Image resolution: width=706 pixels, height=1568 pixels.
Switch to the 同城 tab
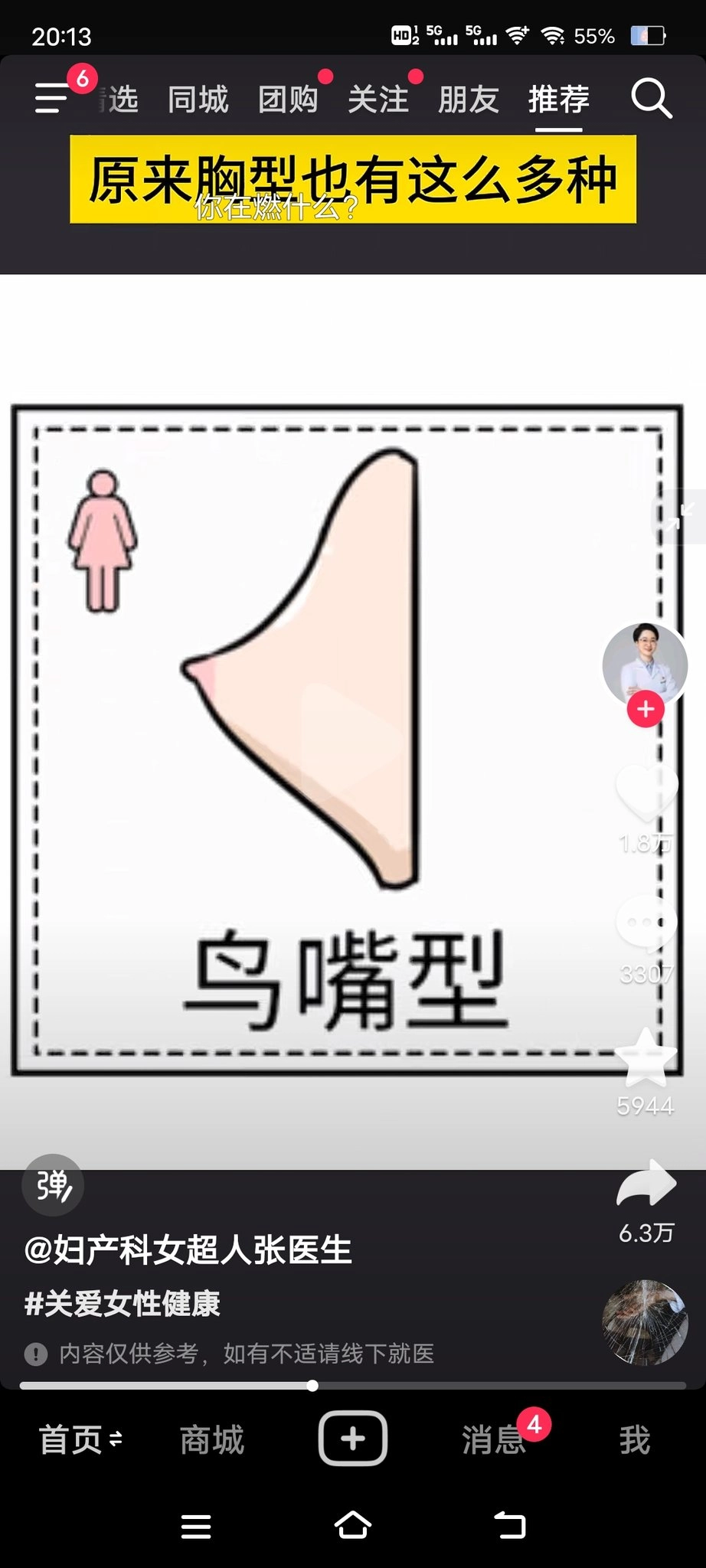tap(198, 100)
